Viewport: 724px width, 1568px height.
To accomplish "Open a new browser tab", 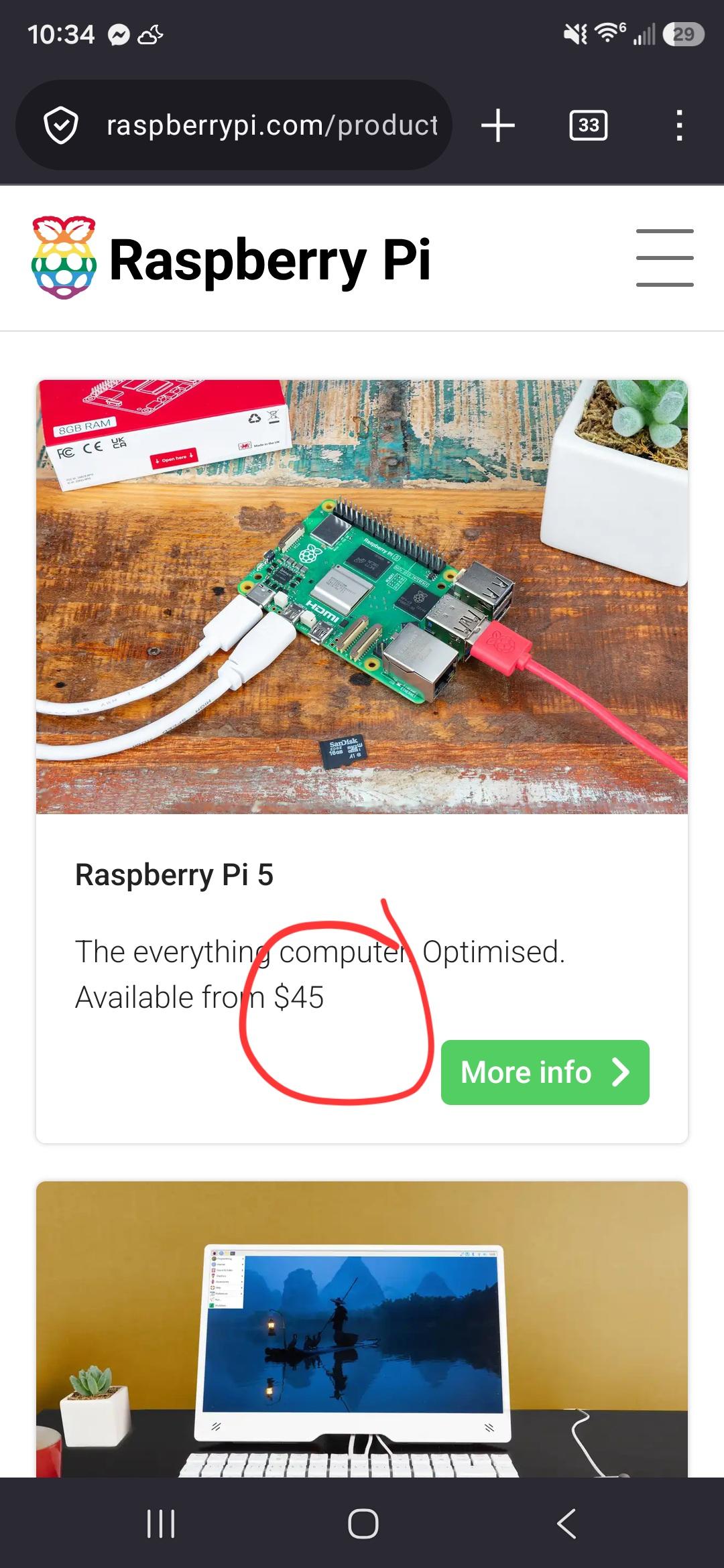I will (x=498, y=125).
